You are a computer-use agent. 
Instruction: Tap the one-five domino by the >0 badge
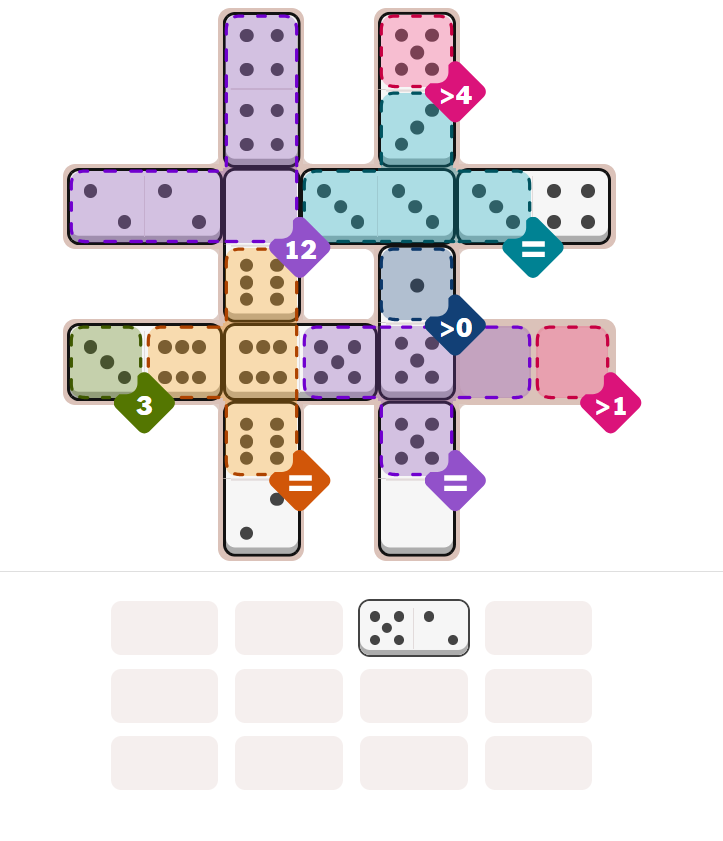pos(417,323)
